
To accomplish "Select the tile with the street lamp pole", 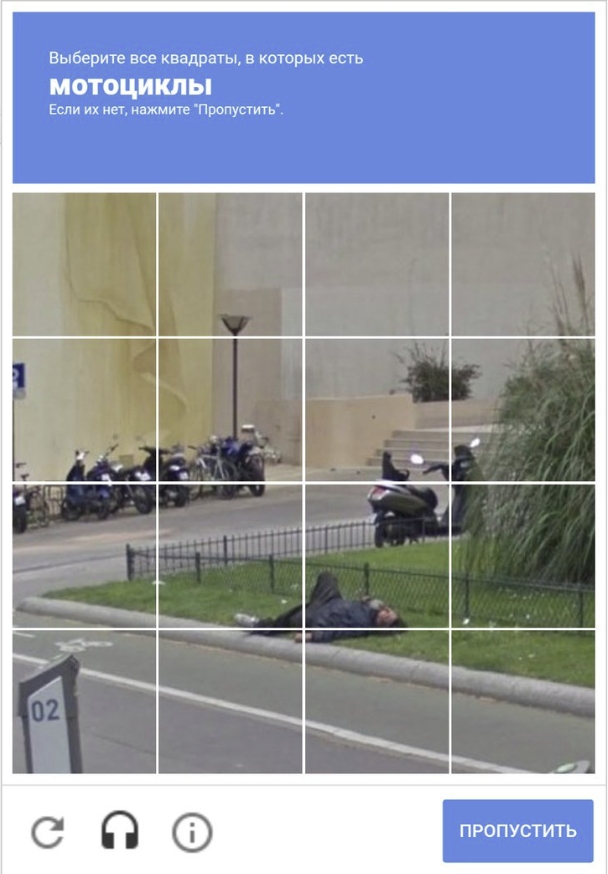I will [x=230, y=410].
